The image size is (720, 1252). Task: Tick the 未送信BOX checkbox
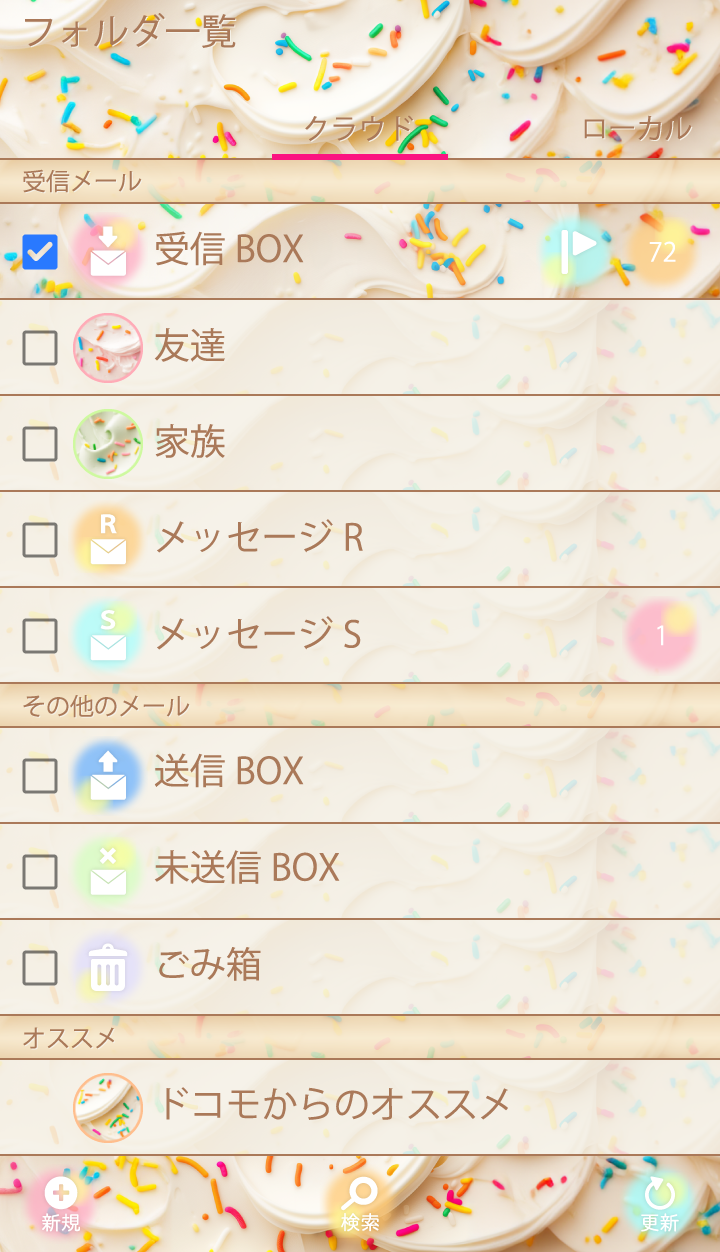[x=40, y=871]
